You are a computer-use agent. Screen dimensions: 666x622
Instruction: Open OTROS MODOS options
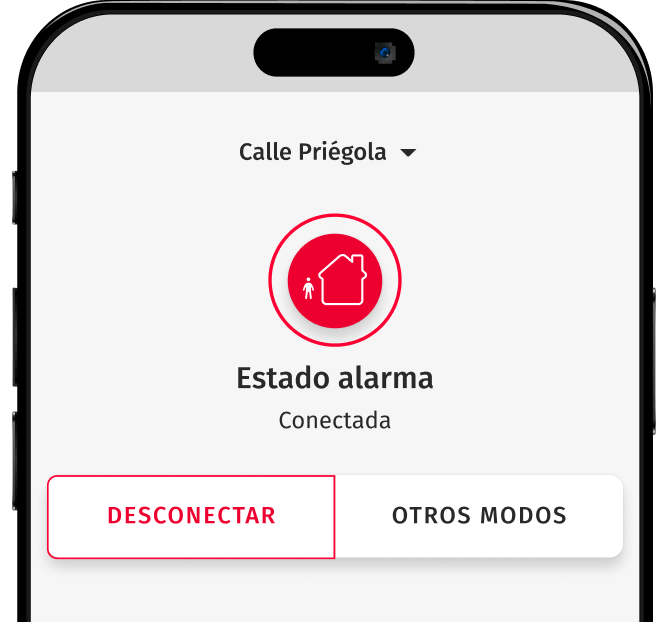coord(479,516)
